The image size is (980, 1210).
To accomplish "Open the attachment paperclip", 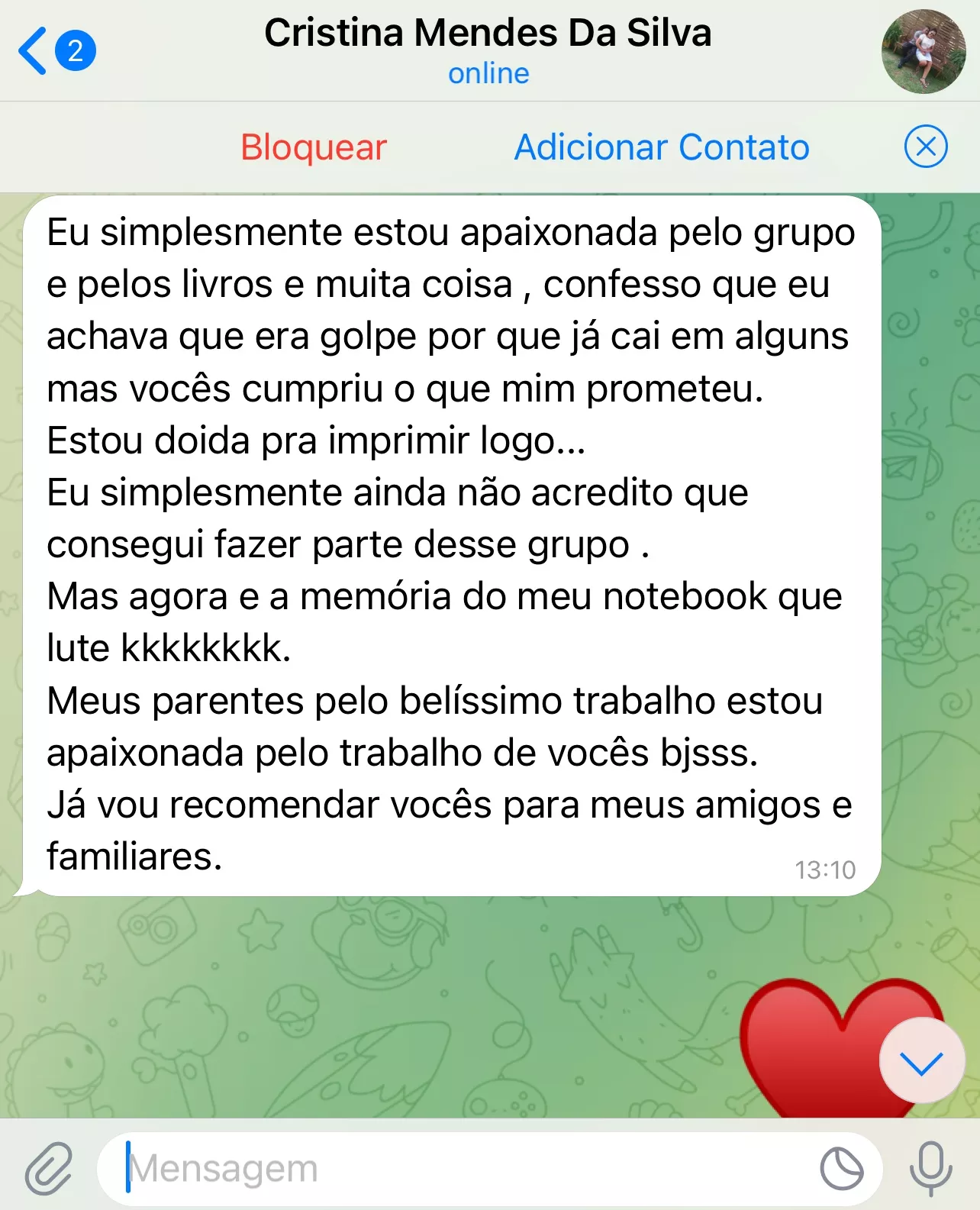I will [49, 1168].
